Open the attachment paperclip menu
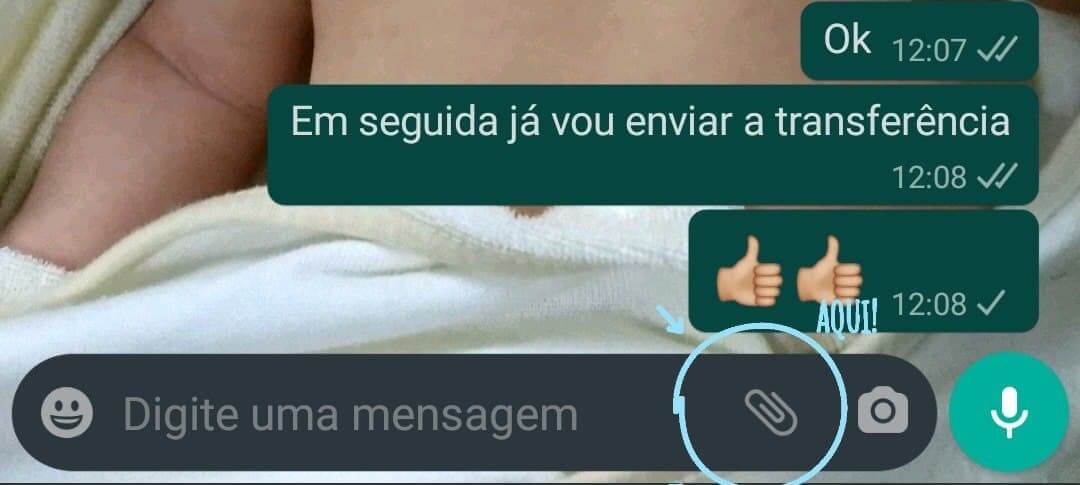This screenshot has width=1080, height=485. pyautogui.click(x=771, y=411)
